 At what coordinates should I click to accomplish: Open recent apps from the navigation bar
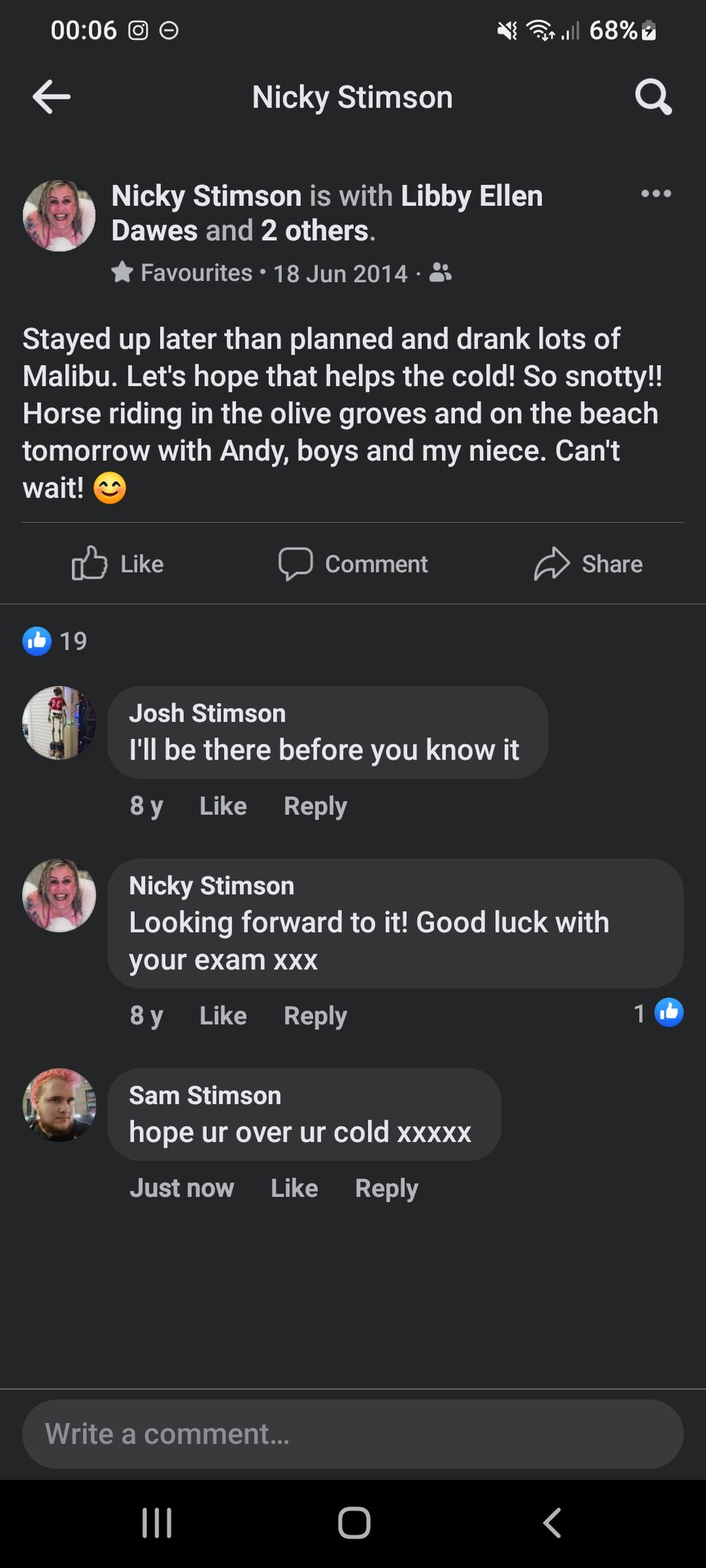pos(157,1523)
